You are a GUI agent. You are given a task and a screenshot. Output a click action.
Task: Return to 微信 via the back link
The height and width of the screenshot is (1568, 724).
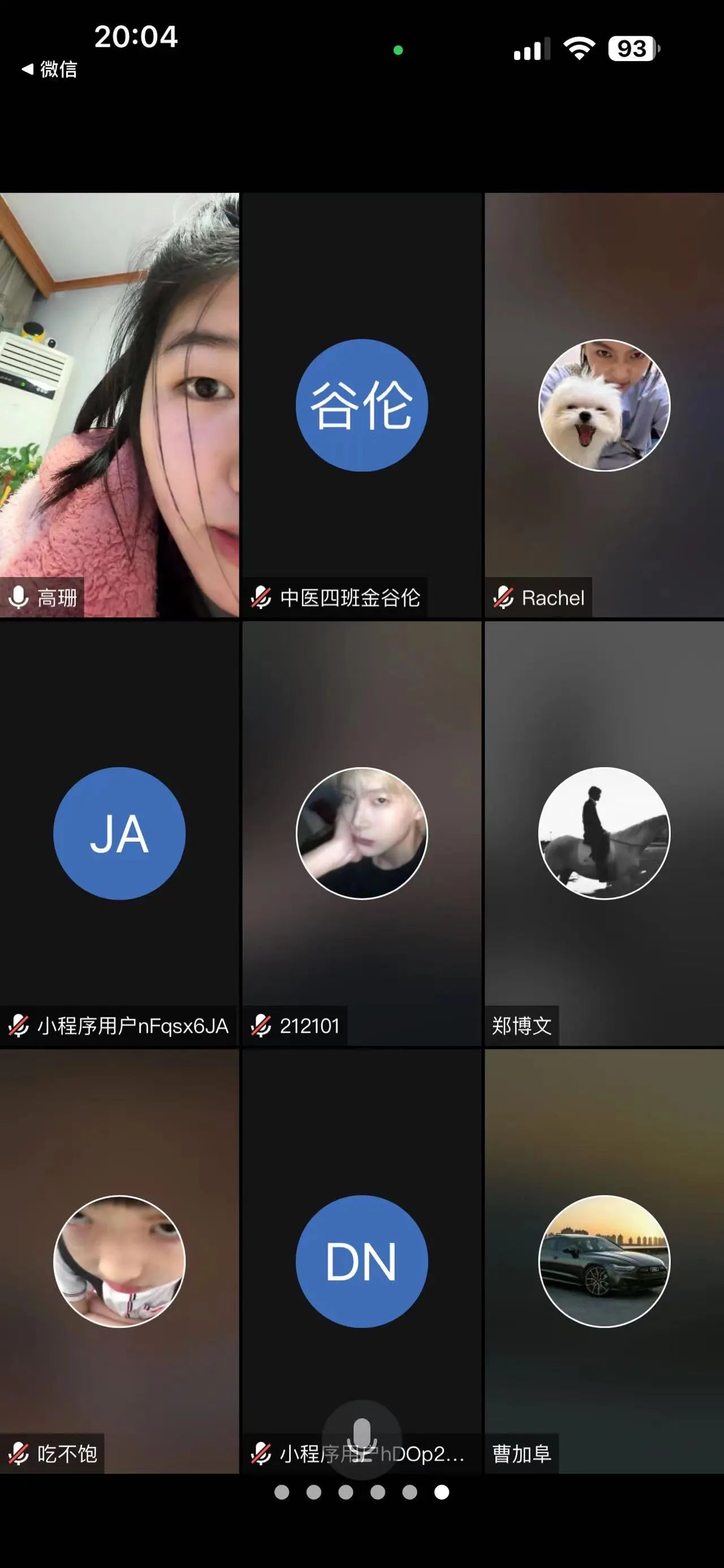point(50,70)
